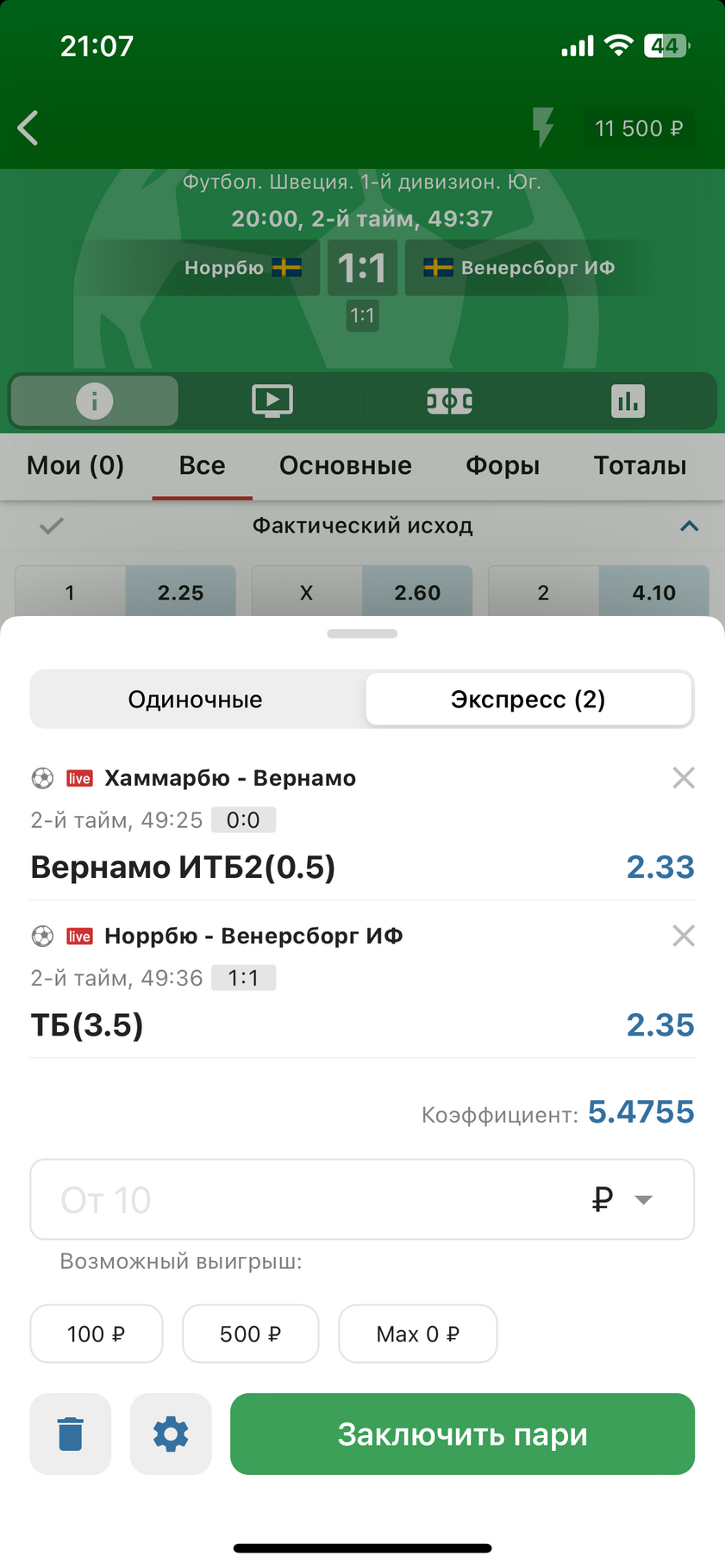Screen dimensions: 725x1568
Task: Remove the Норрбю - Венерсборг ИФ bet
Action: (x=683, y=936)
